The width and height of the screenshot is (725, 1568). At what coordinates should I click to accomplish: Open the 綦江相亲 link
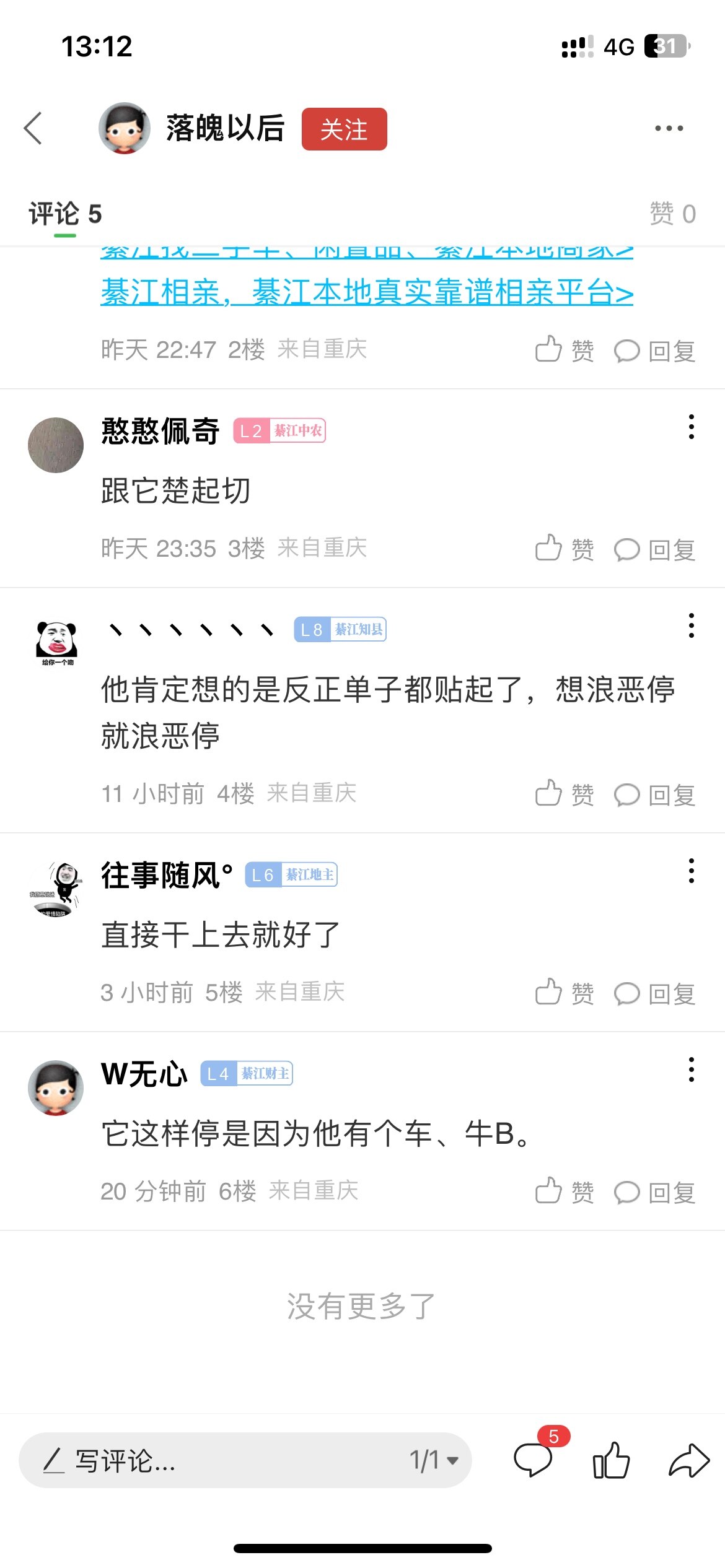pyautogui.click(x=366, y=292)
